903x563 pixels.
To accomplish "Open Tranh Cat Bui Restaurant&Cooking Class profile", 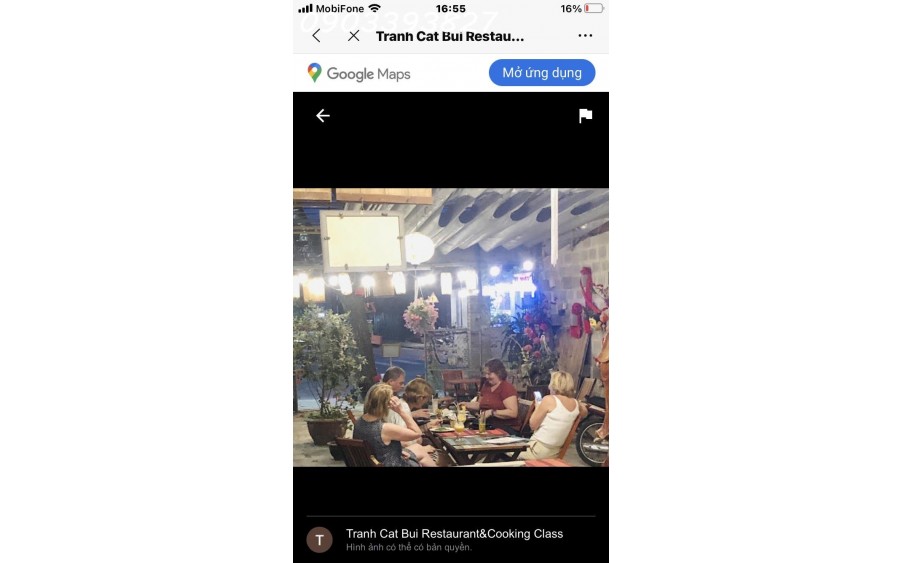I will coord(454,534).
